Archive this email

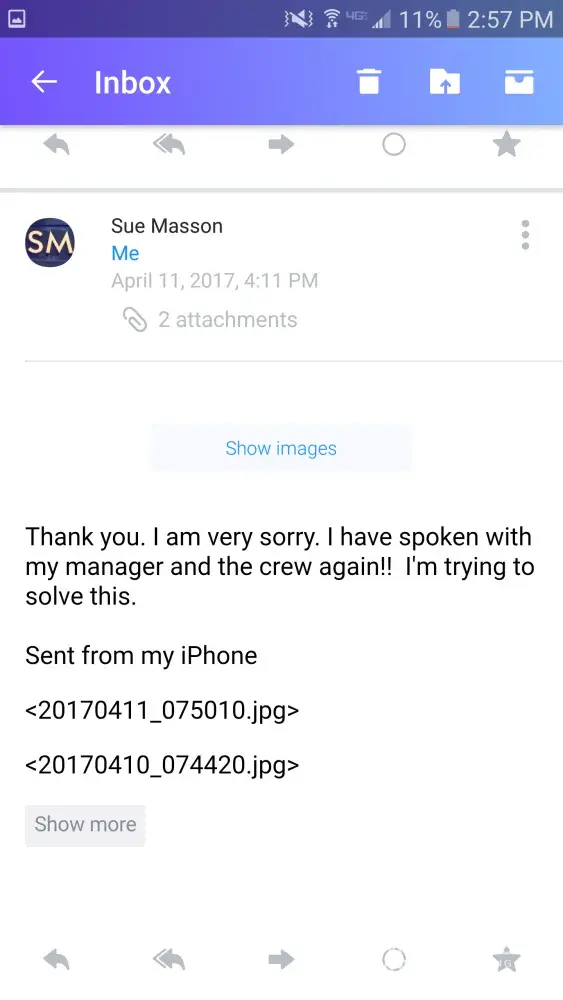(x=519, y=82)
